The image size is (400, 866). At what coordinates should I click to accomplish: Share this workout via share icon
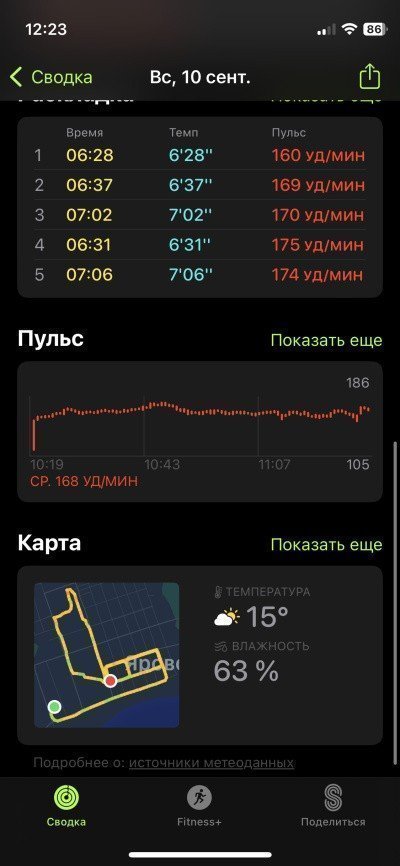[370, 77]
